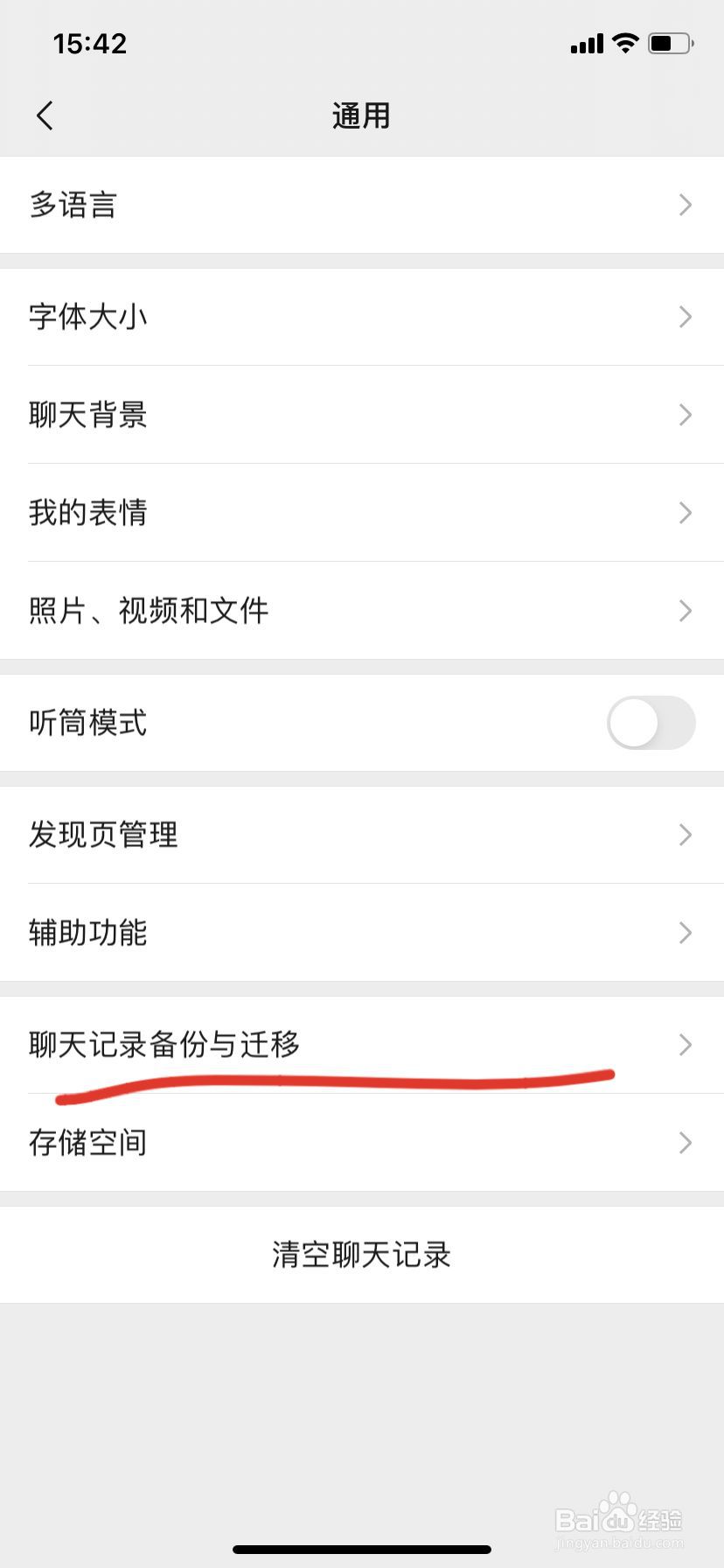Open the 辅助功能 accessibility options
Viewport: 724px width, 1568px height.
pyautogui.click(x=362, y=933)
